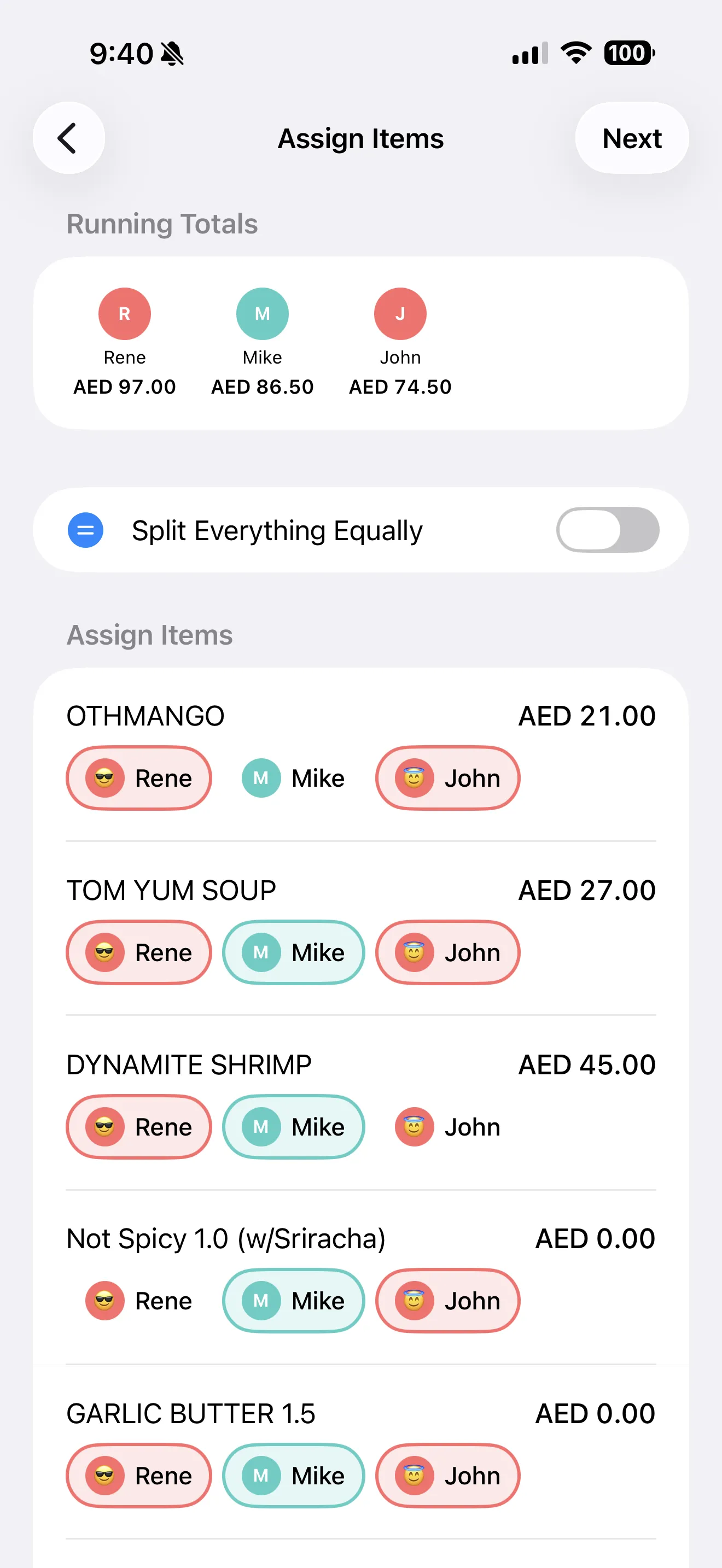Unassign John from GARLIC BUTTER 1.5
722x1568 pixels.
tap(447, 1476)
